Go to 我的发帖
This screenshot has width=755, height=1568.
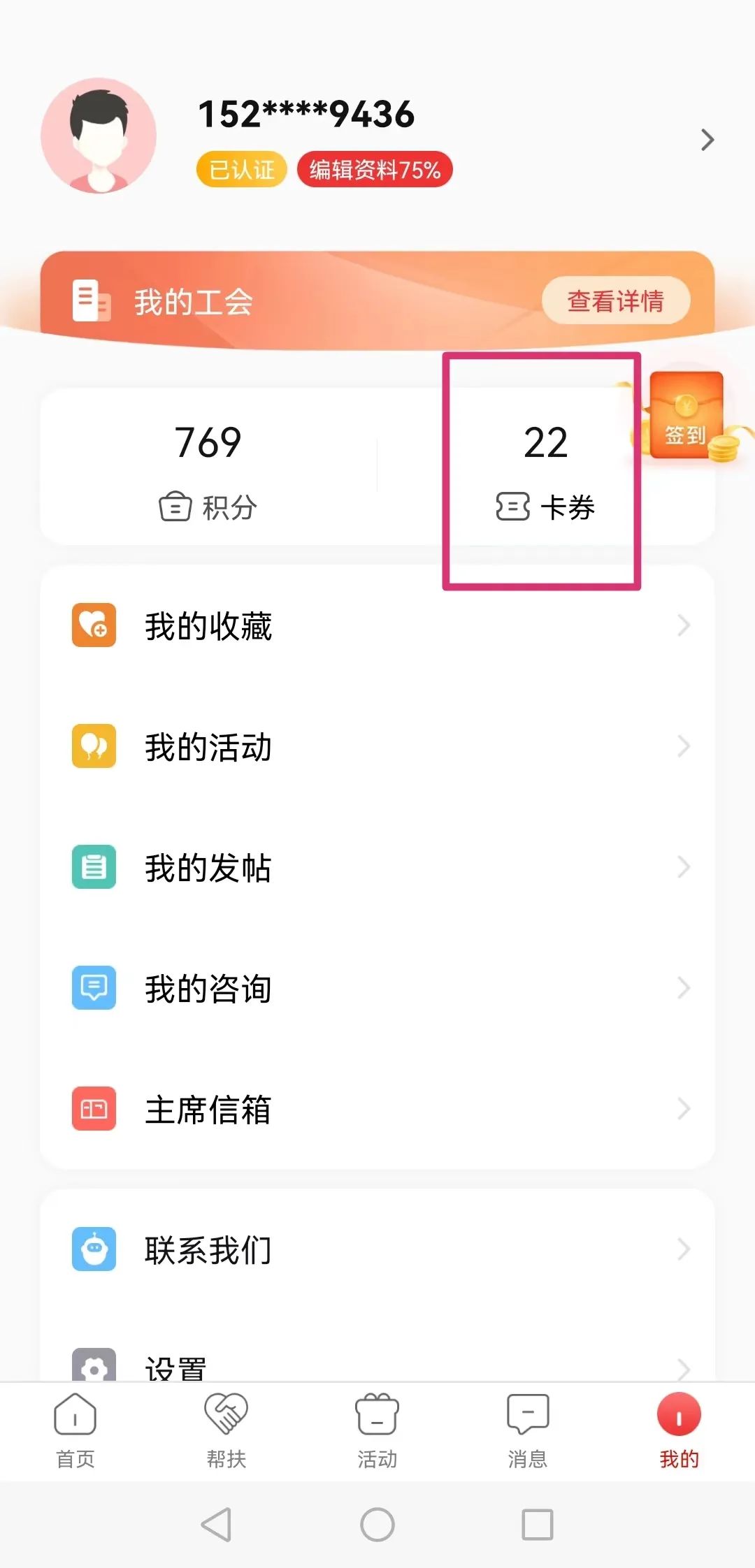click(x=377, y=867)
